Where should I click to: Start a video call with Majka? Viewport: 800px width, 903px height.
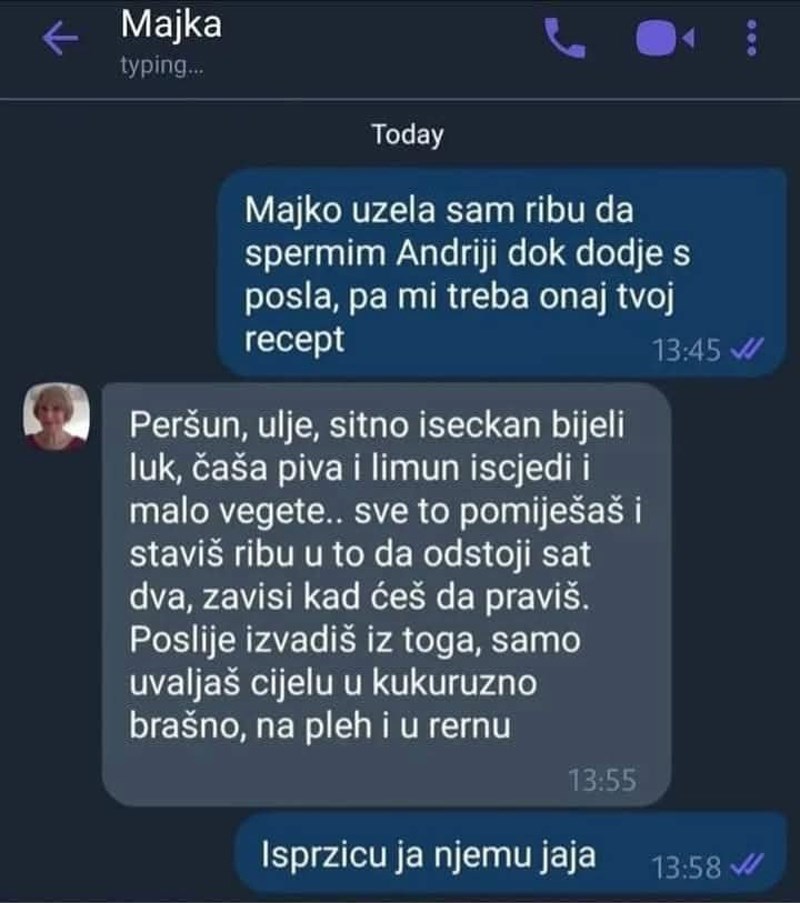[x=664, y=39]
